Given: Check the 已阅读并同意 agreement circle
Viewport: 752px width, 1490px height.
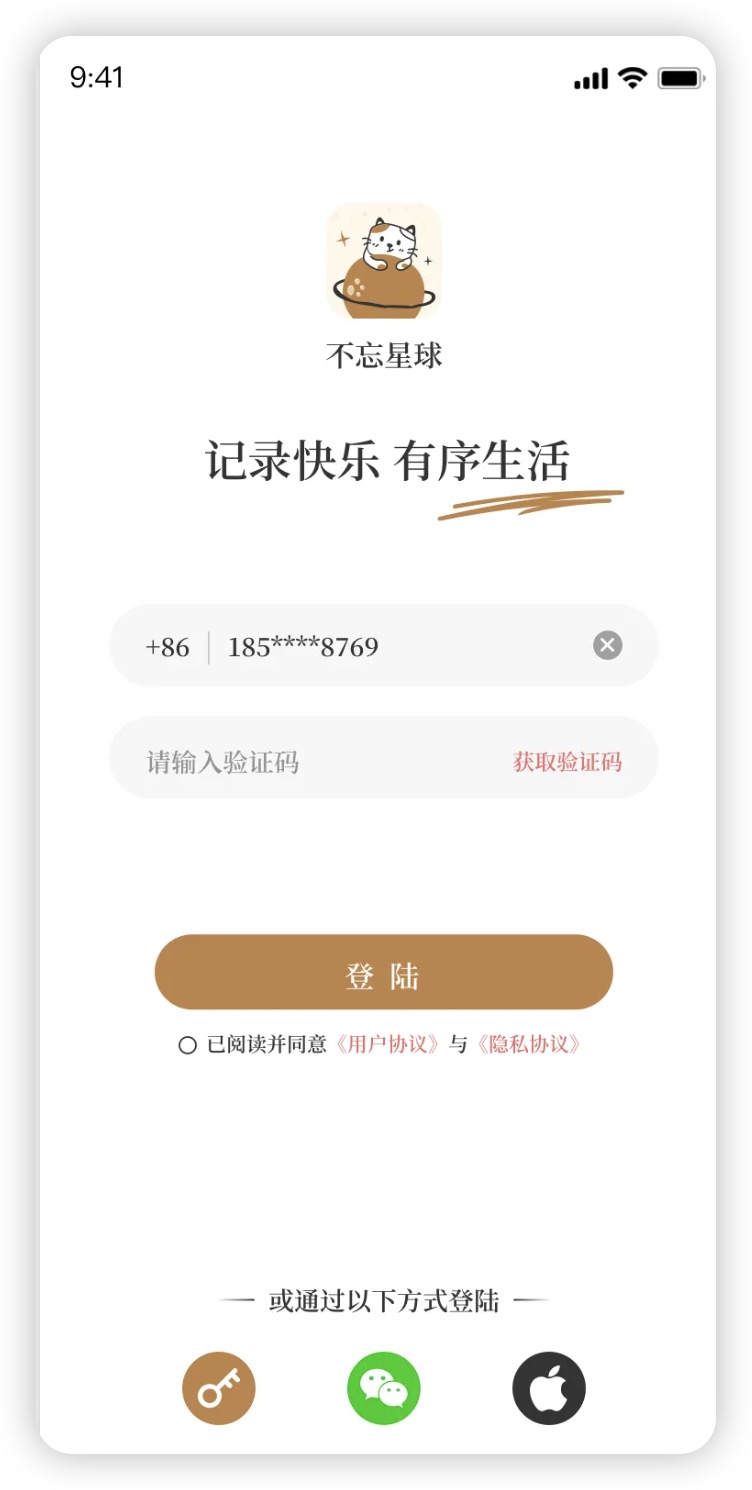Looking at the screenshot, I should [x=187, y=1046].
